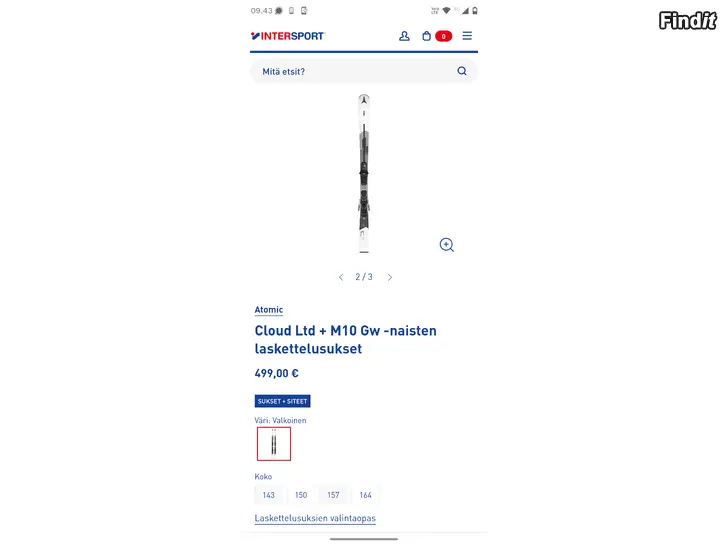Show the next product image
The image size is (728, 546).
[390, 277]
